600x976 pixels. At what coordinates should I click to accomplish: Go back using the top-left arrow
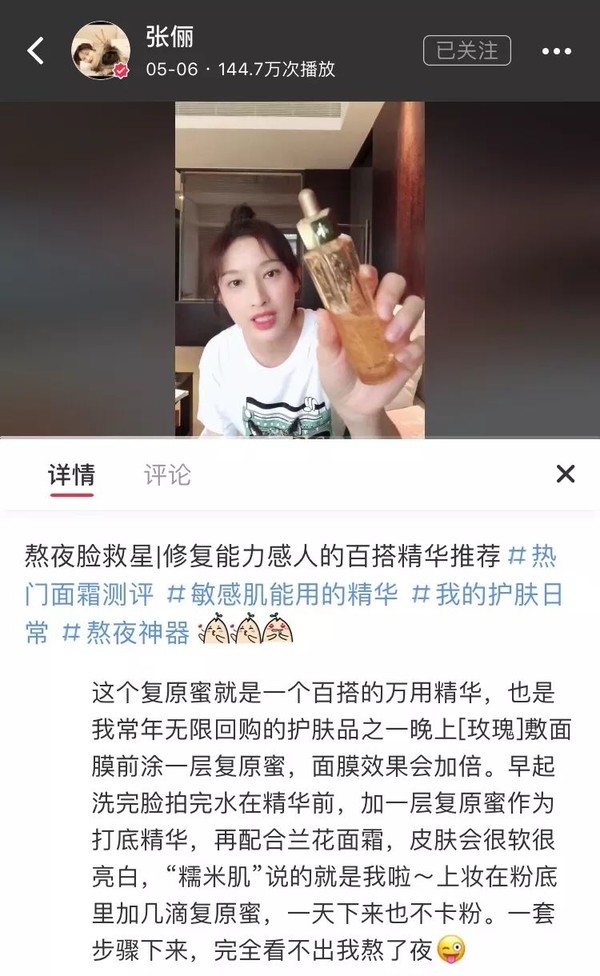(x=36, y=51)
